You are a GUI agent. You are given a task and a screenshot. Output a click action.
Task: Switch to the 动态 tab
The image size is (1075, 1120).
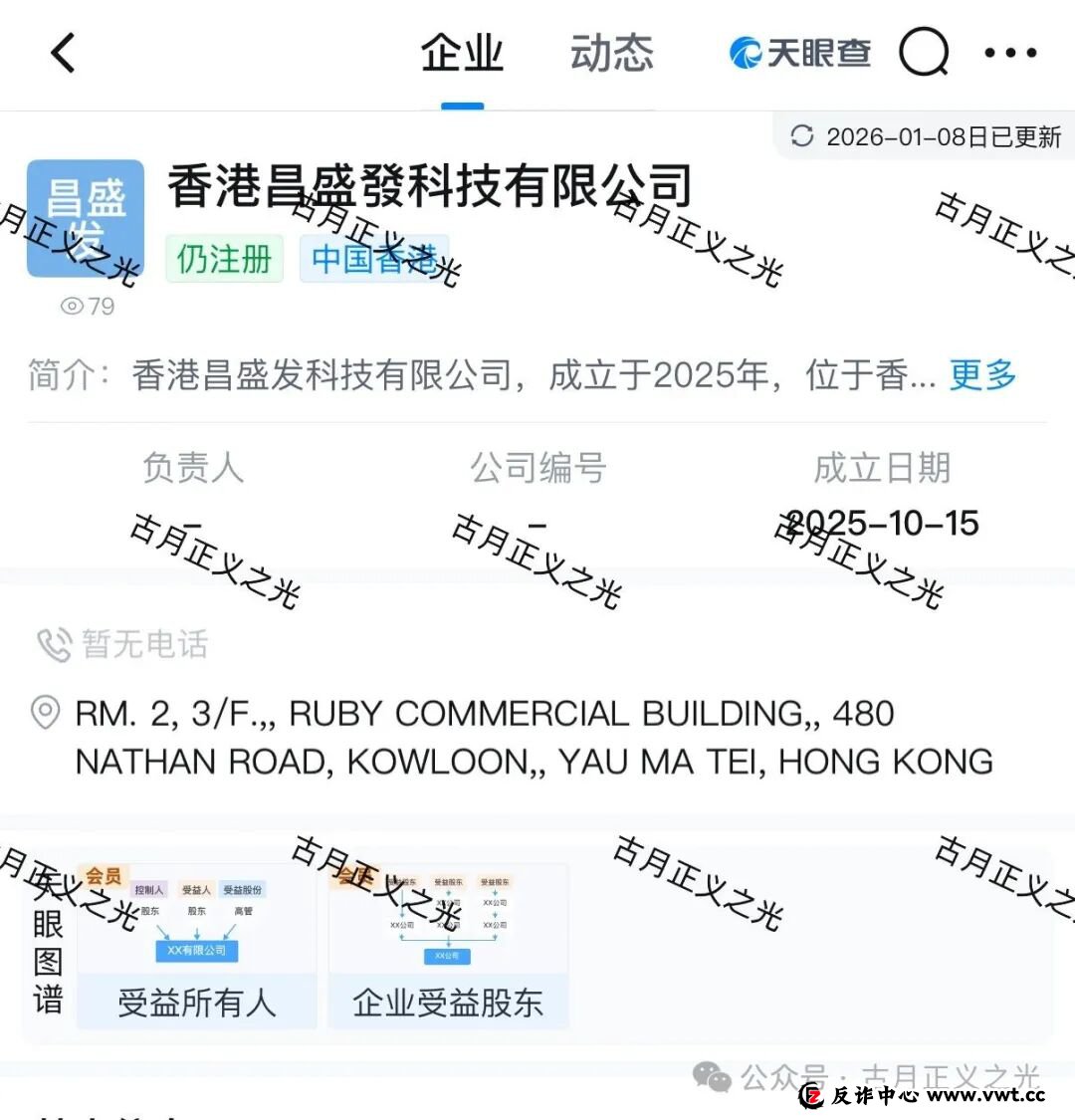(x=611, y=54)
